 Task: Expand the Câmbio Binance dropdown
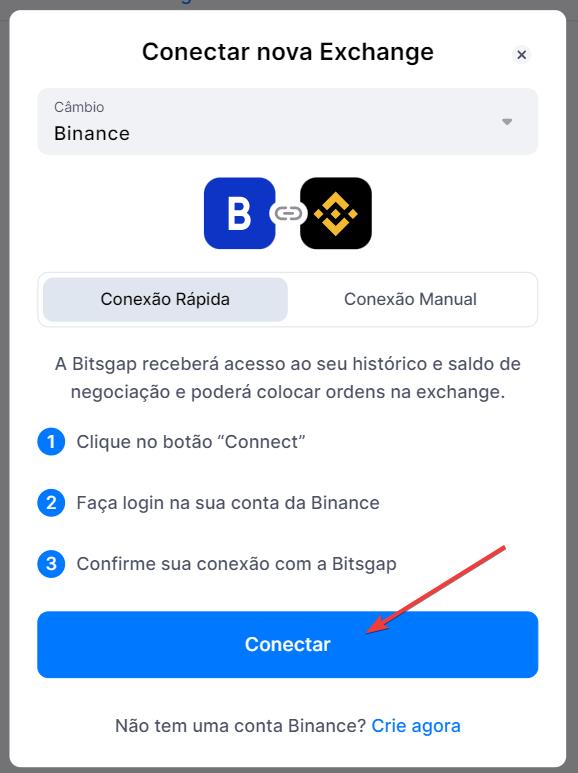288,121
